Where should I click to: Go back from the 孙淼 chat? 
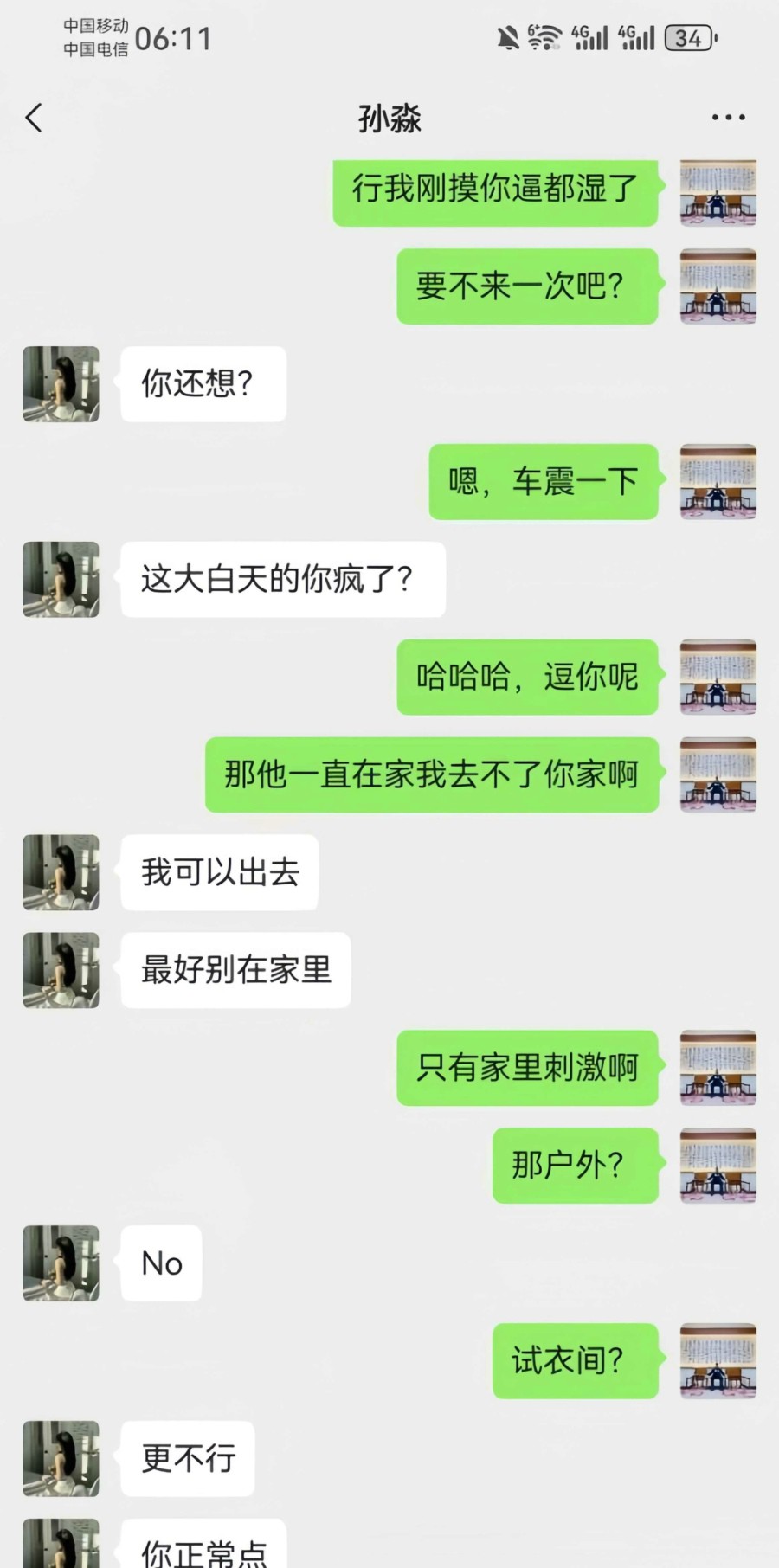pos(35,118)
